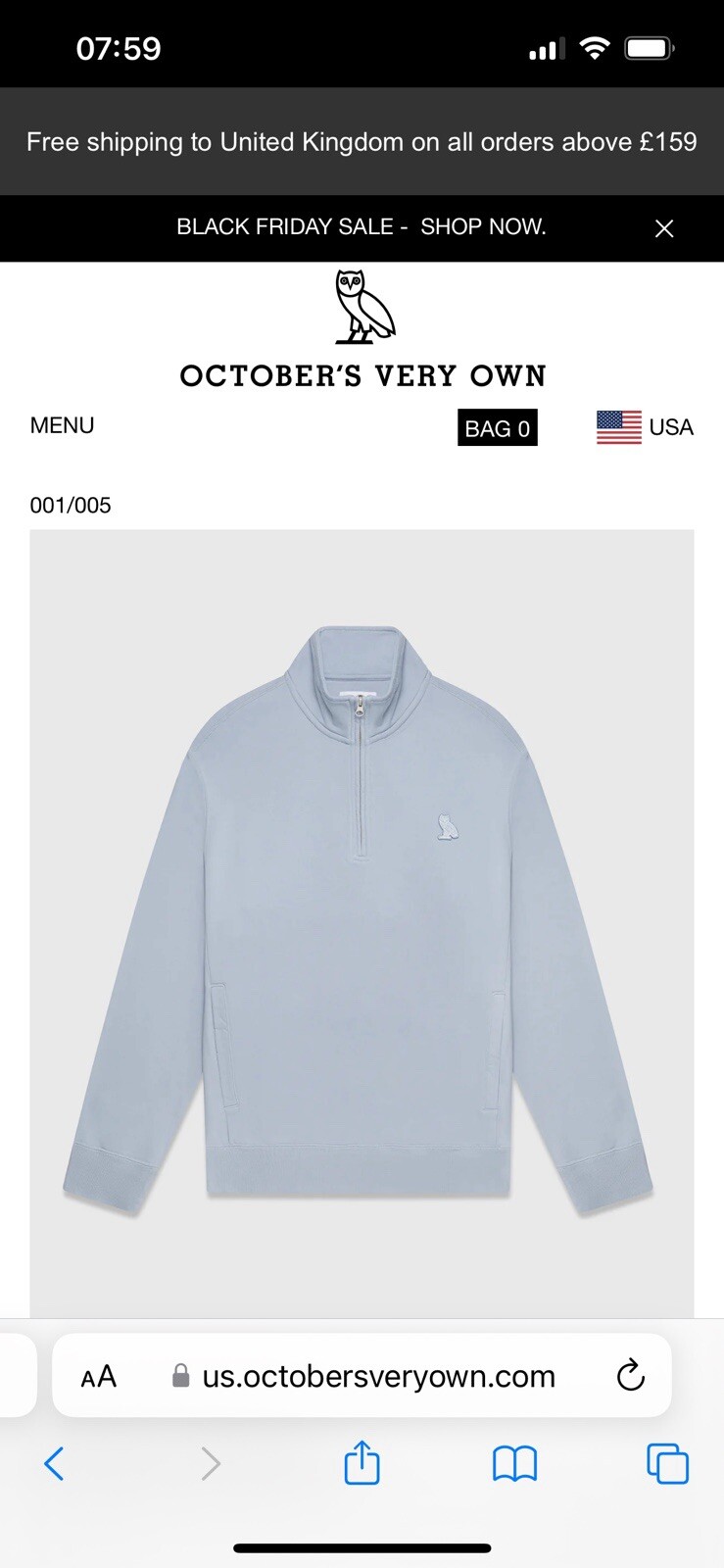Open the MENU navigation

pyautogui.click(x=62, y=425)
